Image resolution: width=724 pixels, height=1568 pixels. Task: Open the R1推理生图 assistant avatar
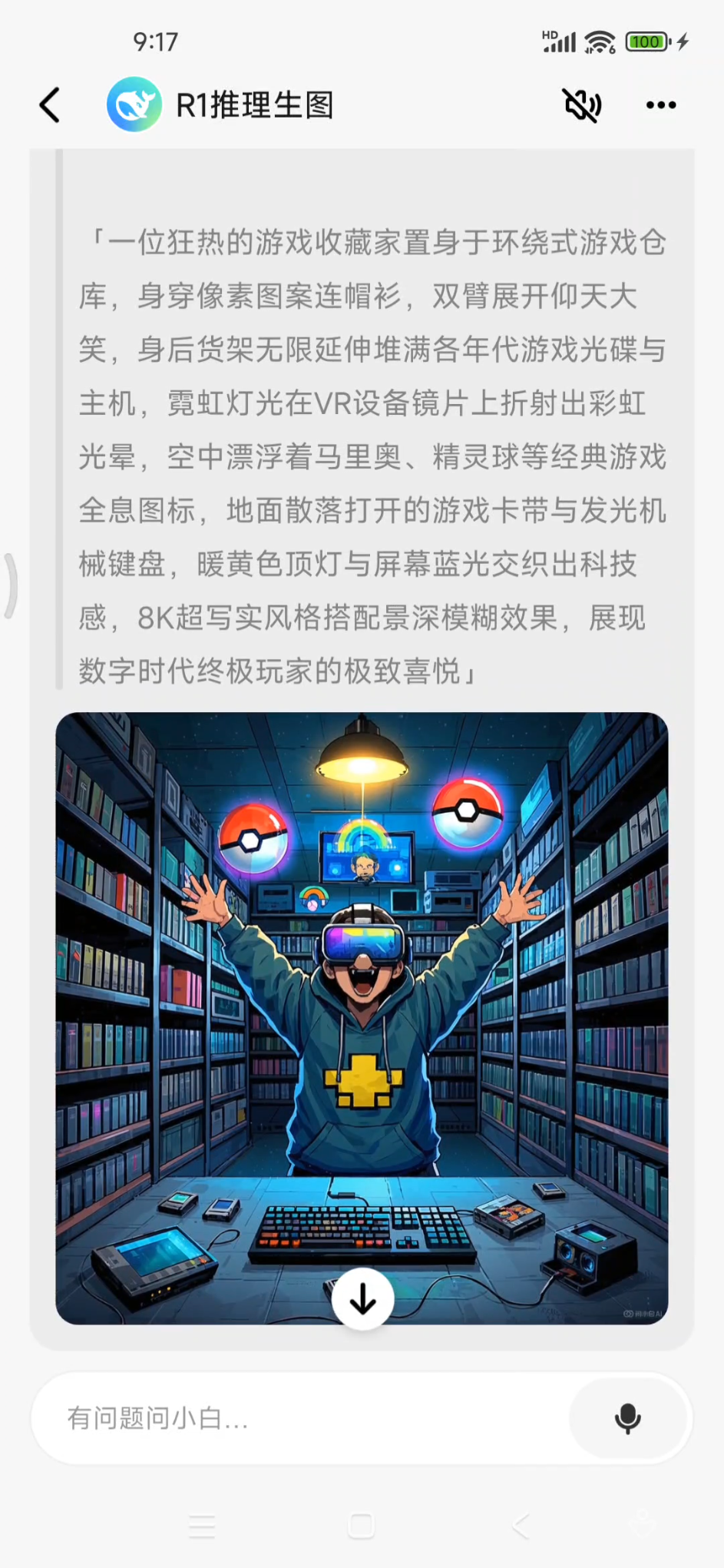tap(134, 104)
